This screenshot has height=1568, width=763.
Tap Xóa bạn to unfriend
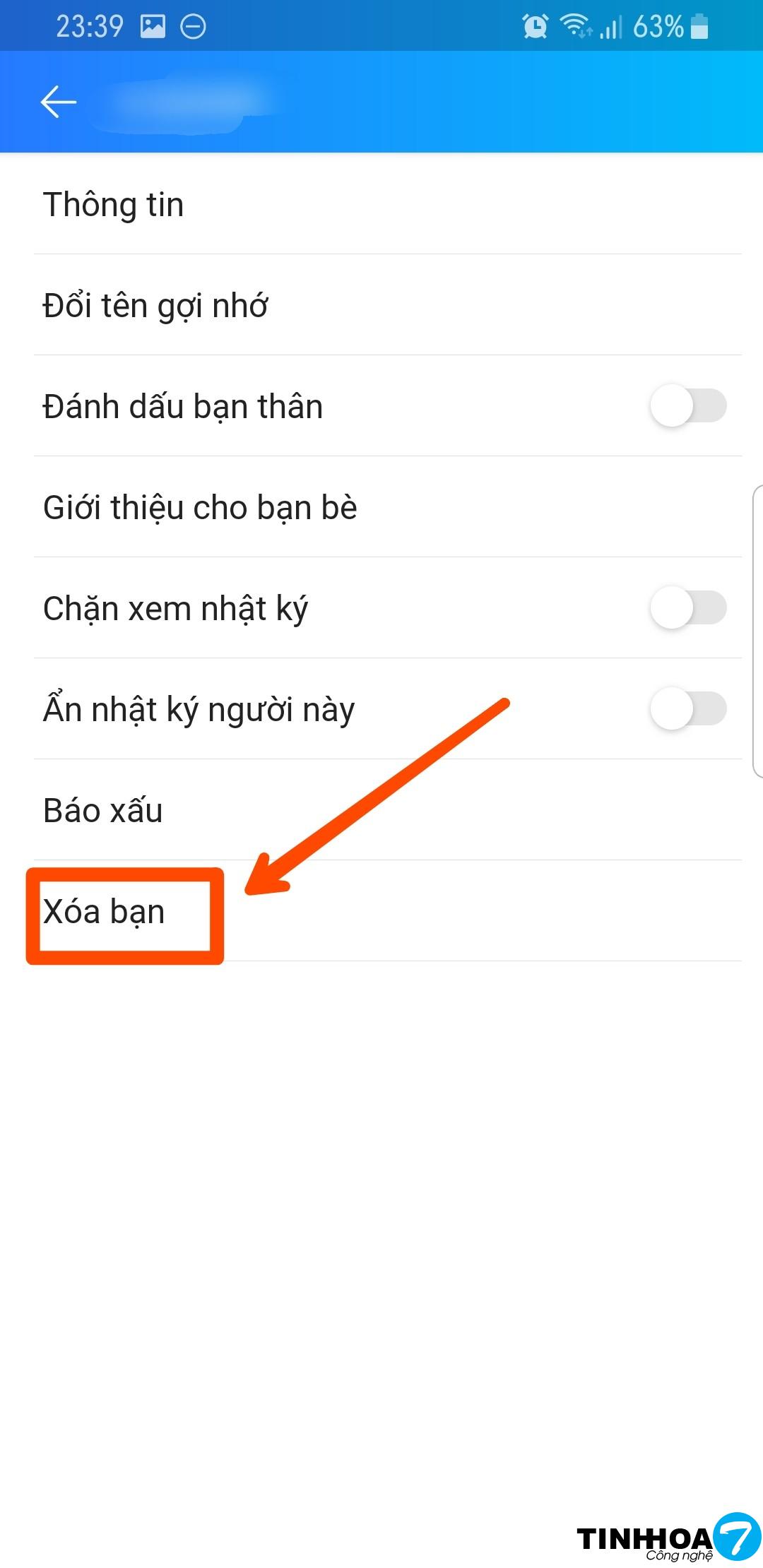105,912
